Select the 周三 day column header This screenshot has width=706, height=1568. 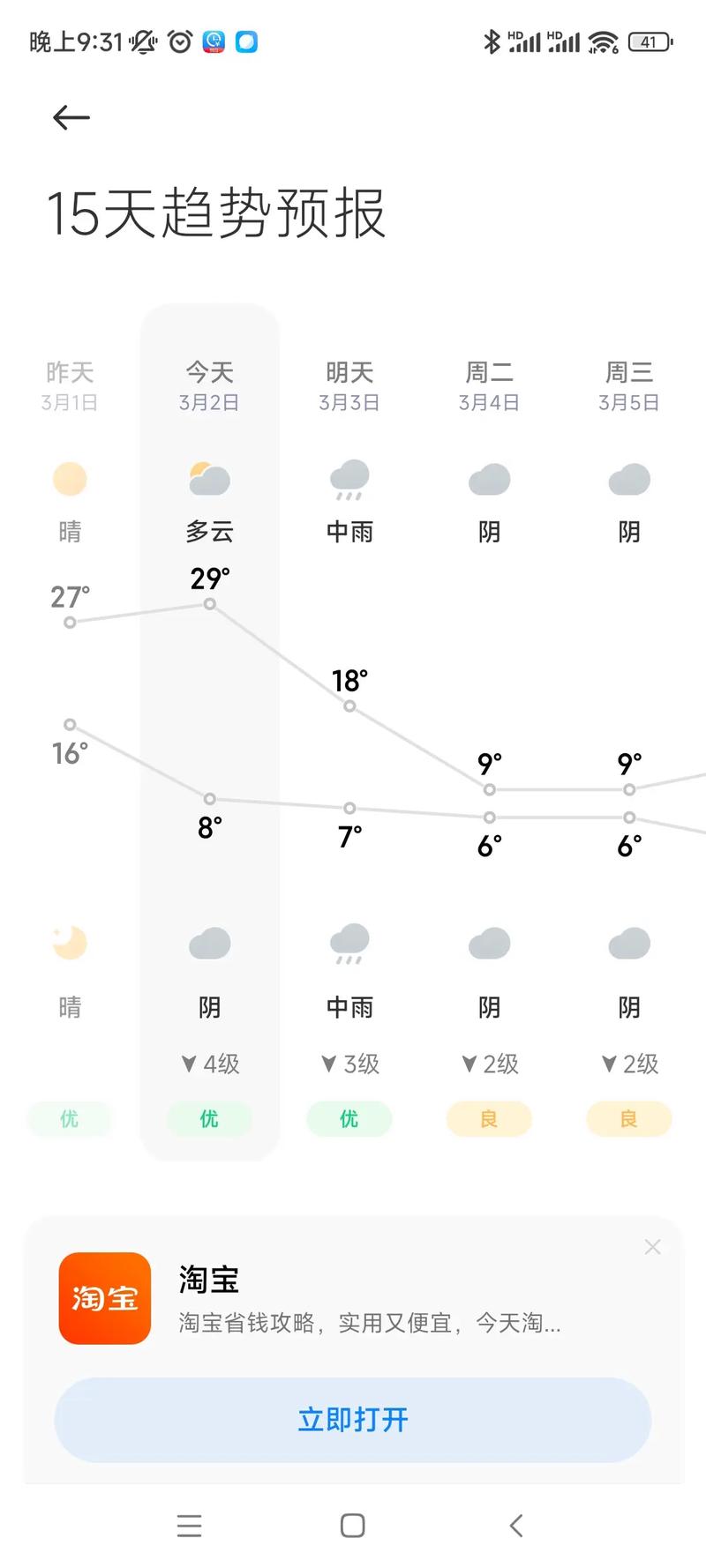click(628, 386)
